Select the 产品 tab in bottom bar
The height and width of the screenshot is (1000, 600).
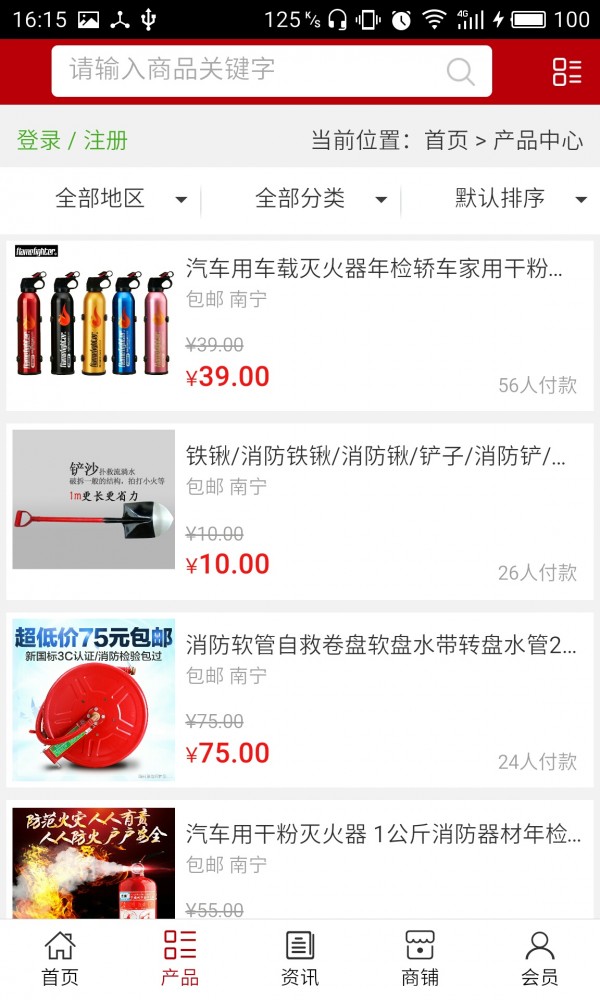[x=180, y=958]
